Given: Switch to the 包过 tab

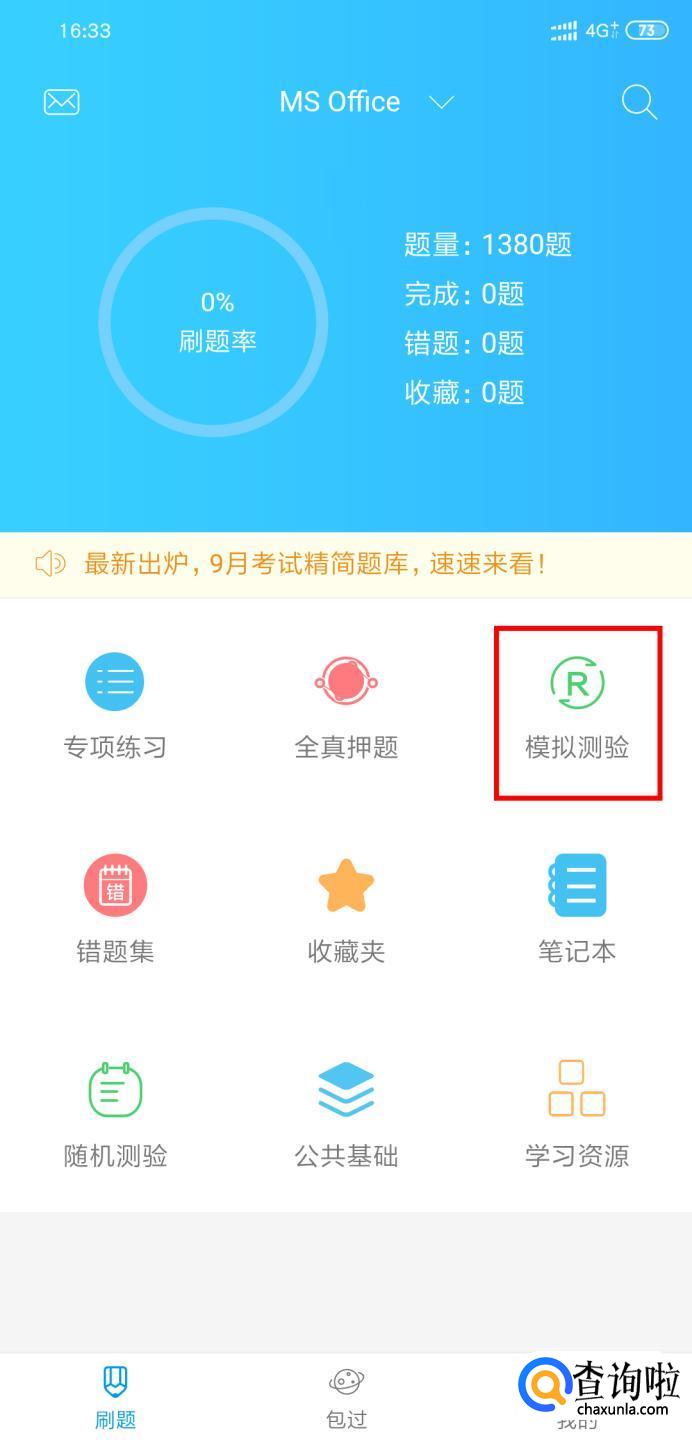Looking at the screenshot, I should 346,1398.
